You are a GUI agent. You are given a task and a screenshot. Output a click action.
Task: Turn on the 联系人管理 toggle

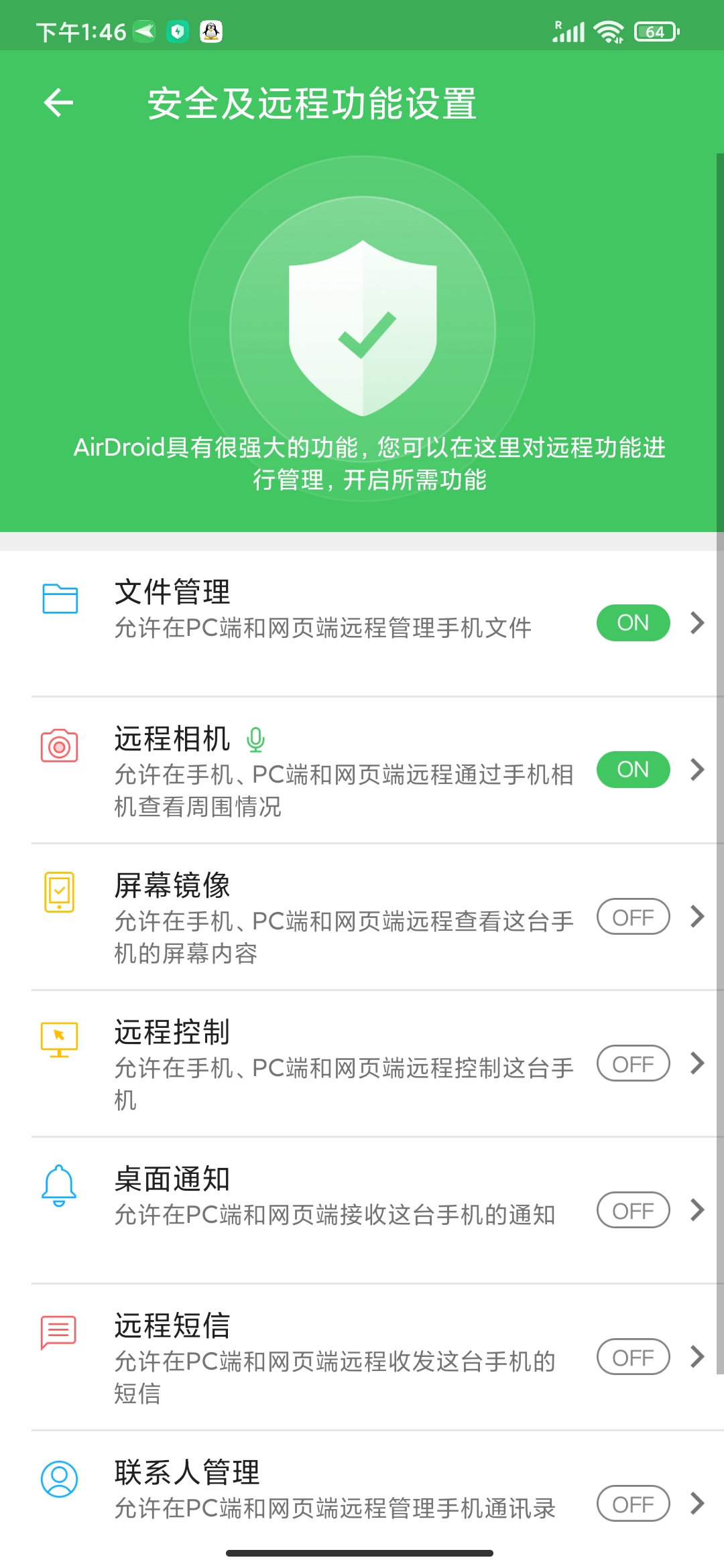tap(633, 1504)
